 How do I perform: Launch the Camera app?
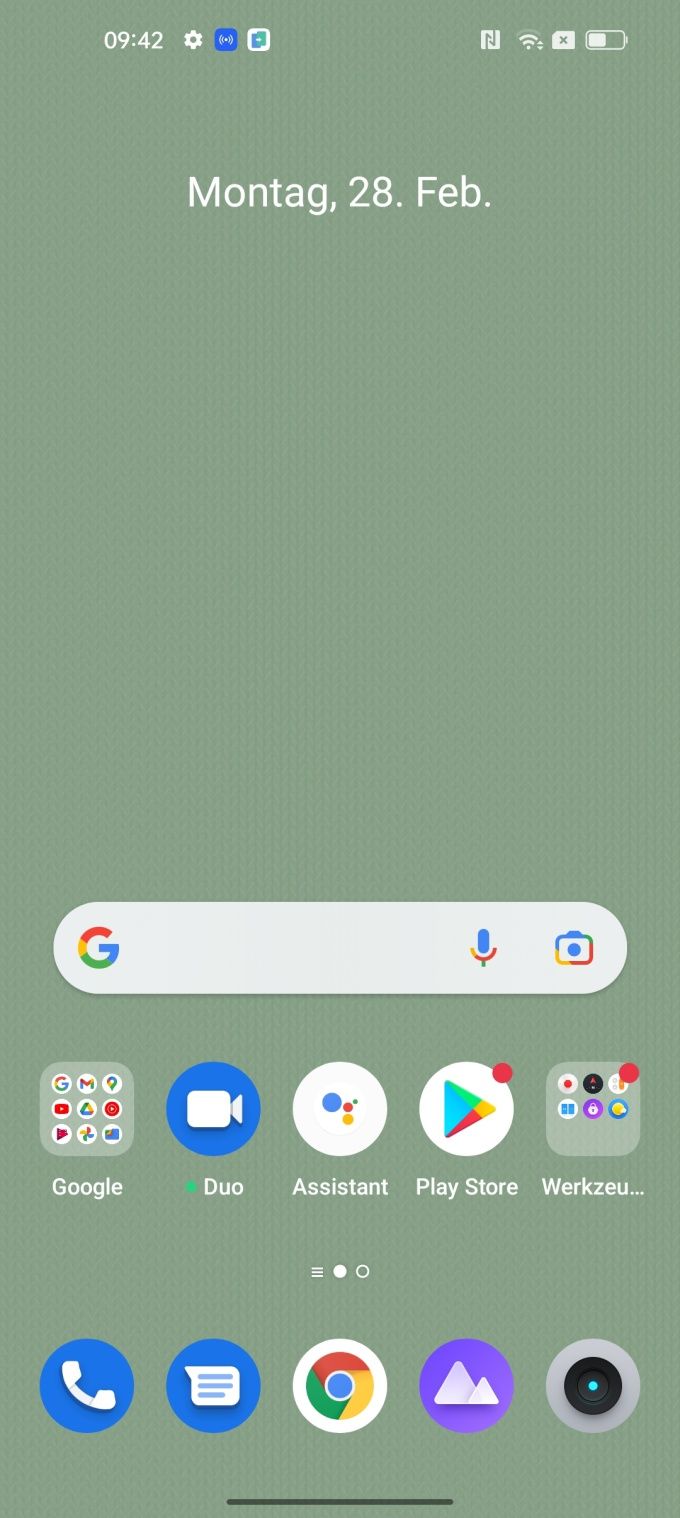[x=593, y=1386]
